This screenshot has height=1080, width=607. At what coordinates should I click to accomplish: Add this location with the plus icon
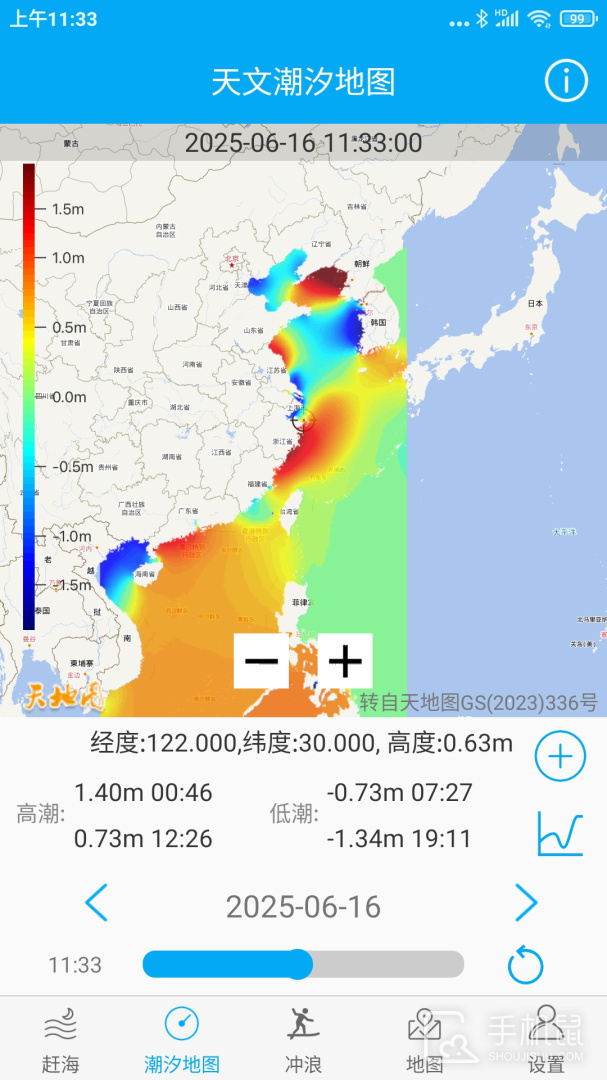coord(560,756)
